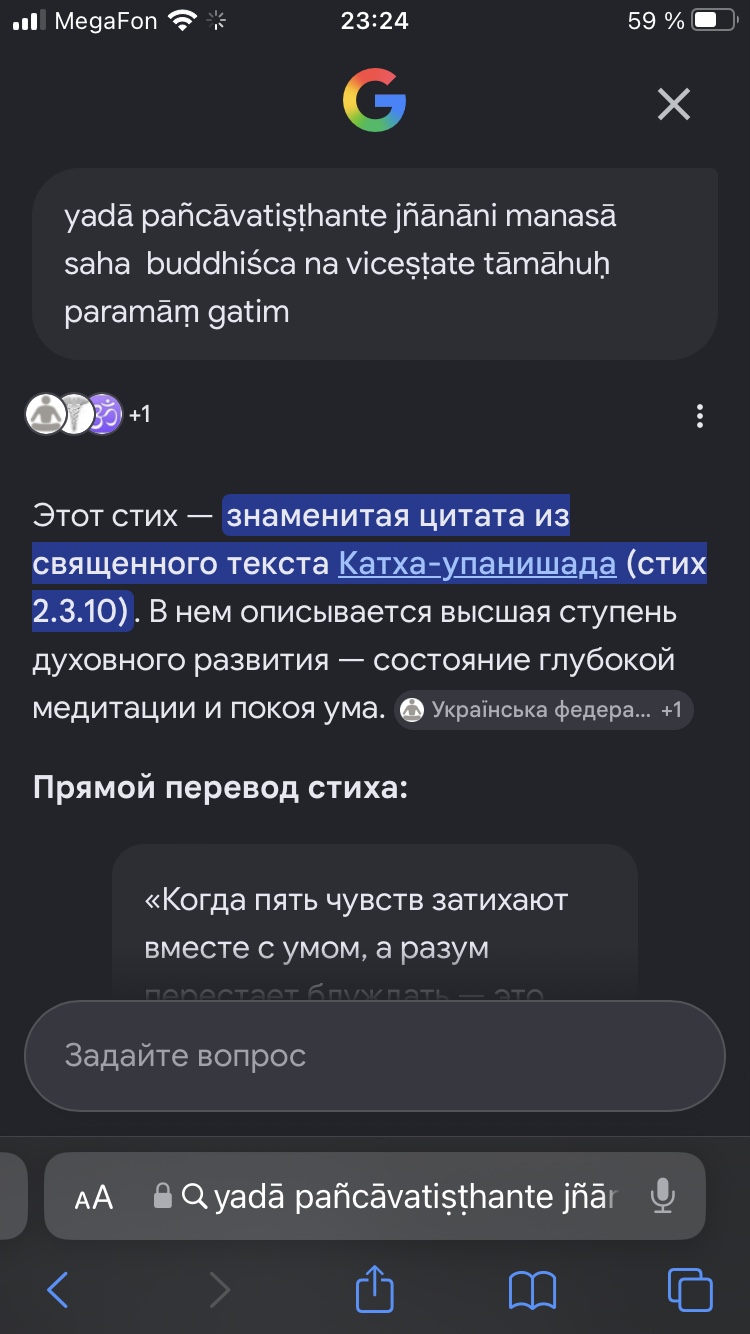Open the AA page settings menu
750x1334 pixels.
tap(94, 1197)
